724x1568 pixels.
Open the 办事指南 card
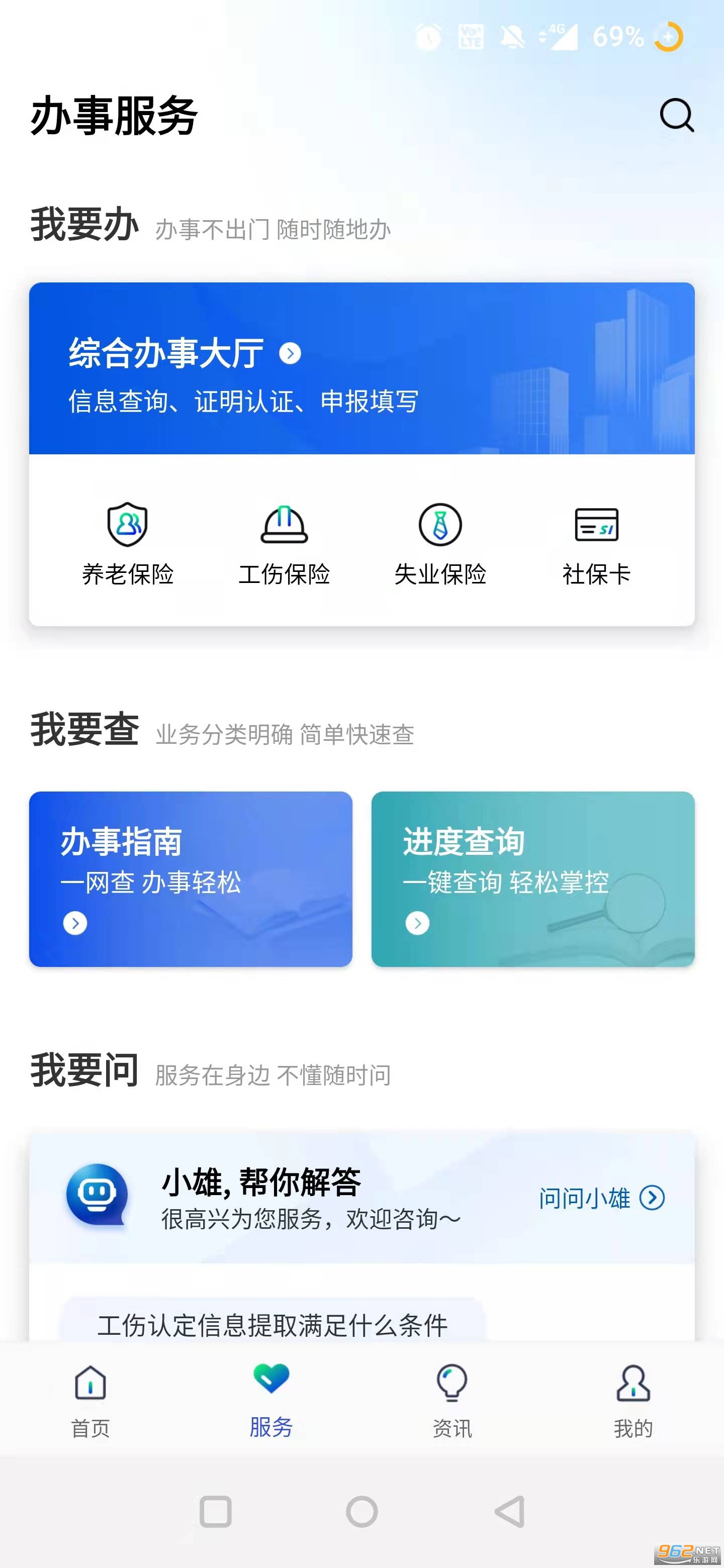click(x=191, y=878)
